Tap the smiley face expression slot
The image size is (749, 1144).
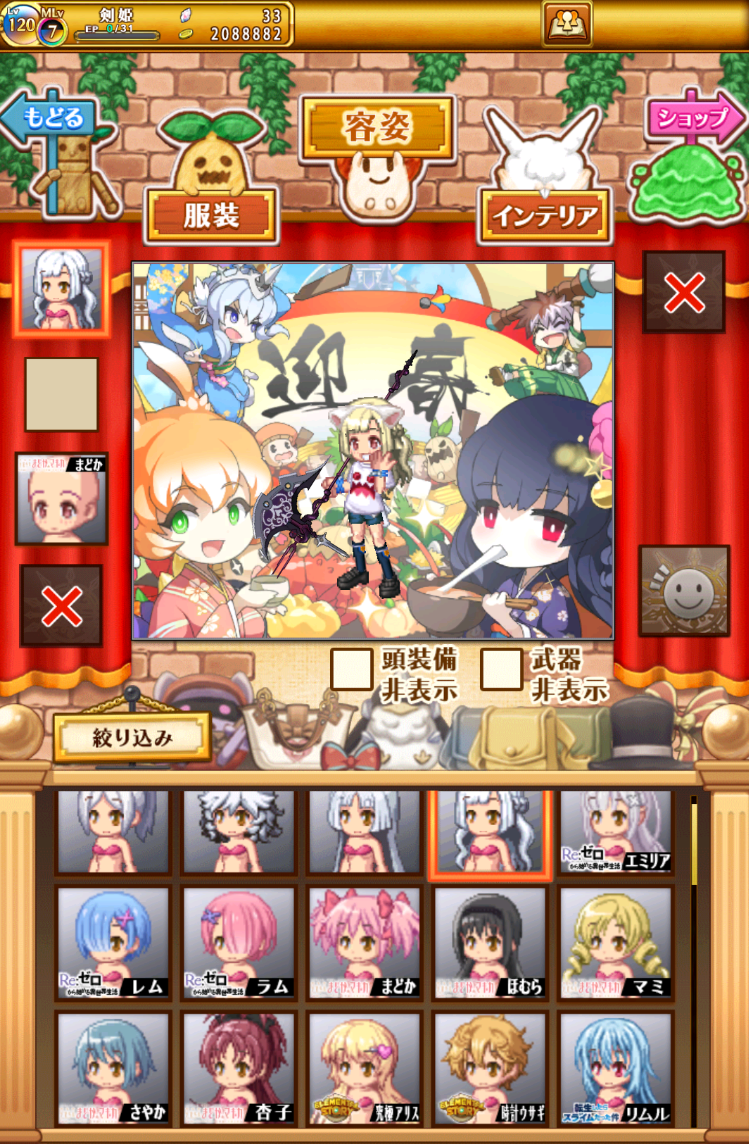(x=684, y=590)
